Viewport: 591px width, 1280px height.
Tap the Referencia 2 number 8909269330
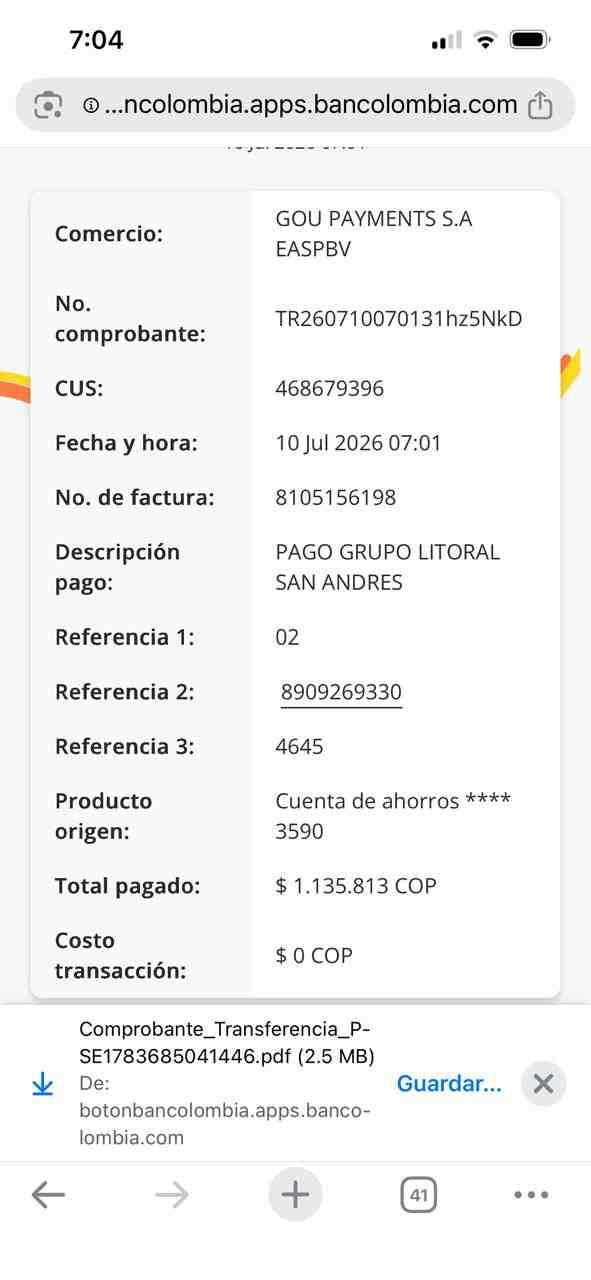coord(341,692)
